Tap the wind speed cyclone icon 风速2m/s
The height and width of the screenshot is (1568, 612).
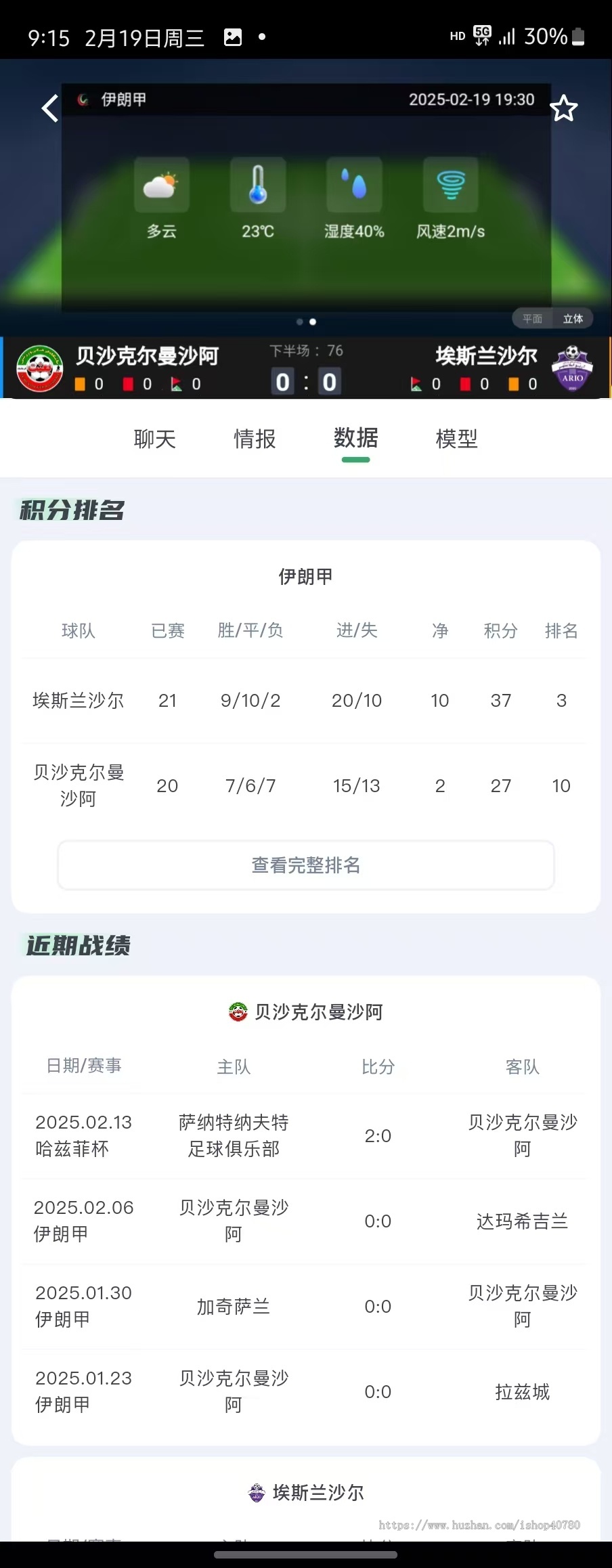[450, 184]
